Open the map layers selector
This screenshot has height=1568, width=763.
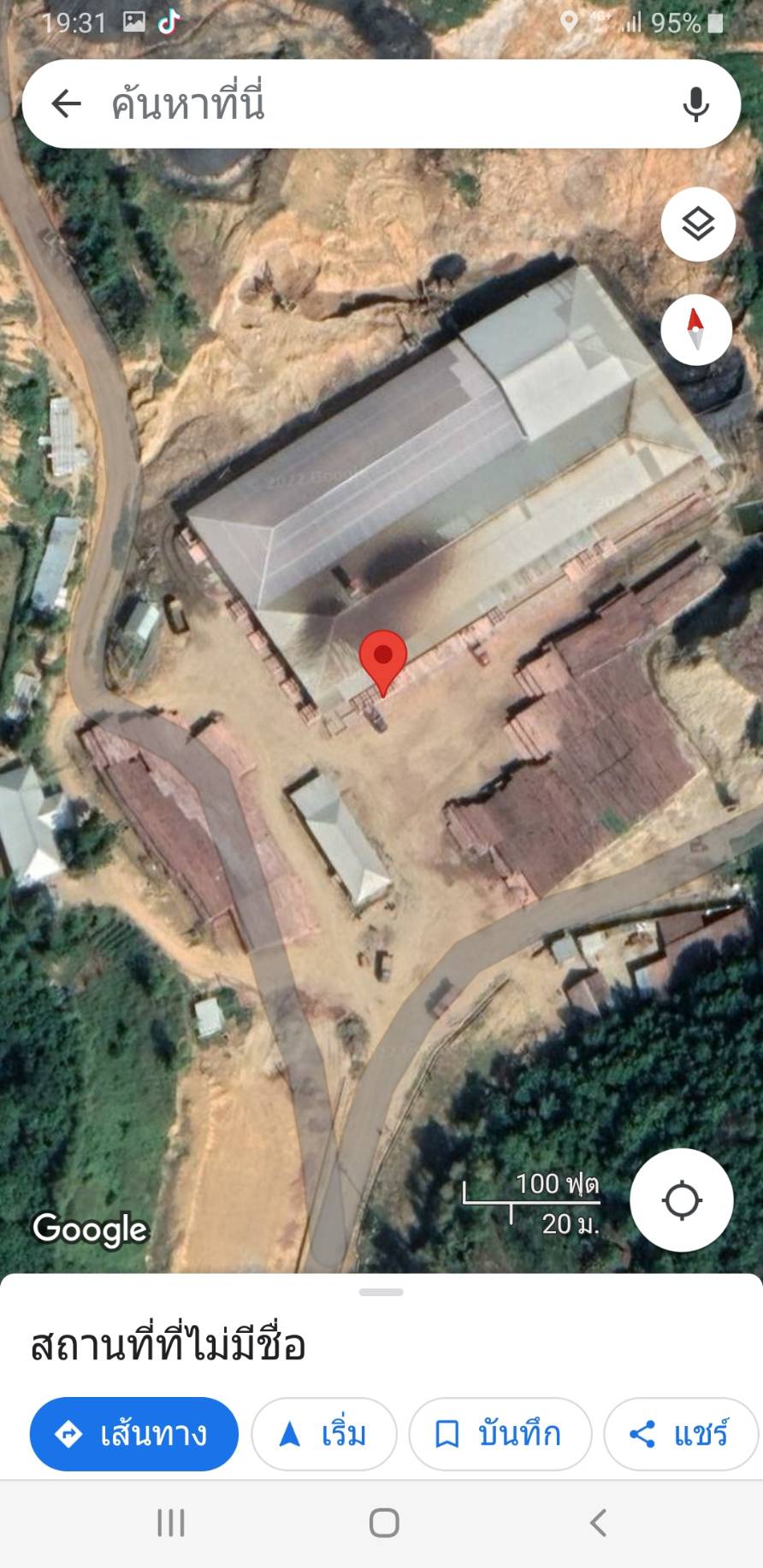pyautogui.click(x=698, y=224)
